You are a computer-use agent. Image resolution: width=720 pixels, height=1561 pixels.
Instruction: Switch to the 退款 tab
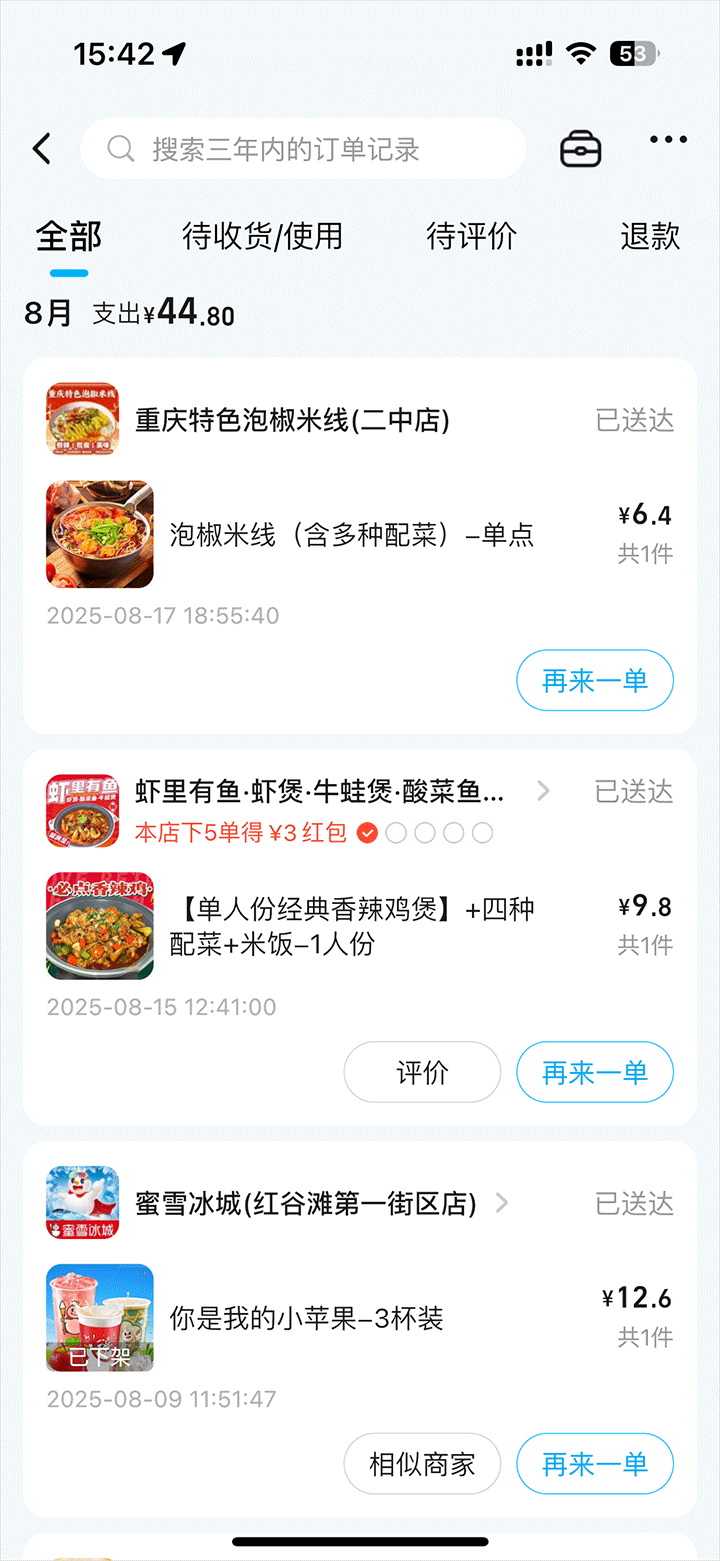(x=650, y=237)
